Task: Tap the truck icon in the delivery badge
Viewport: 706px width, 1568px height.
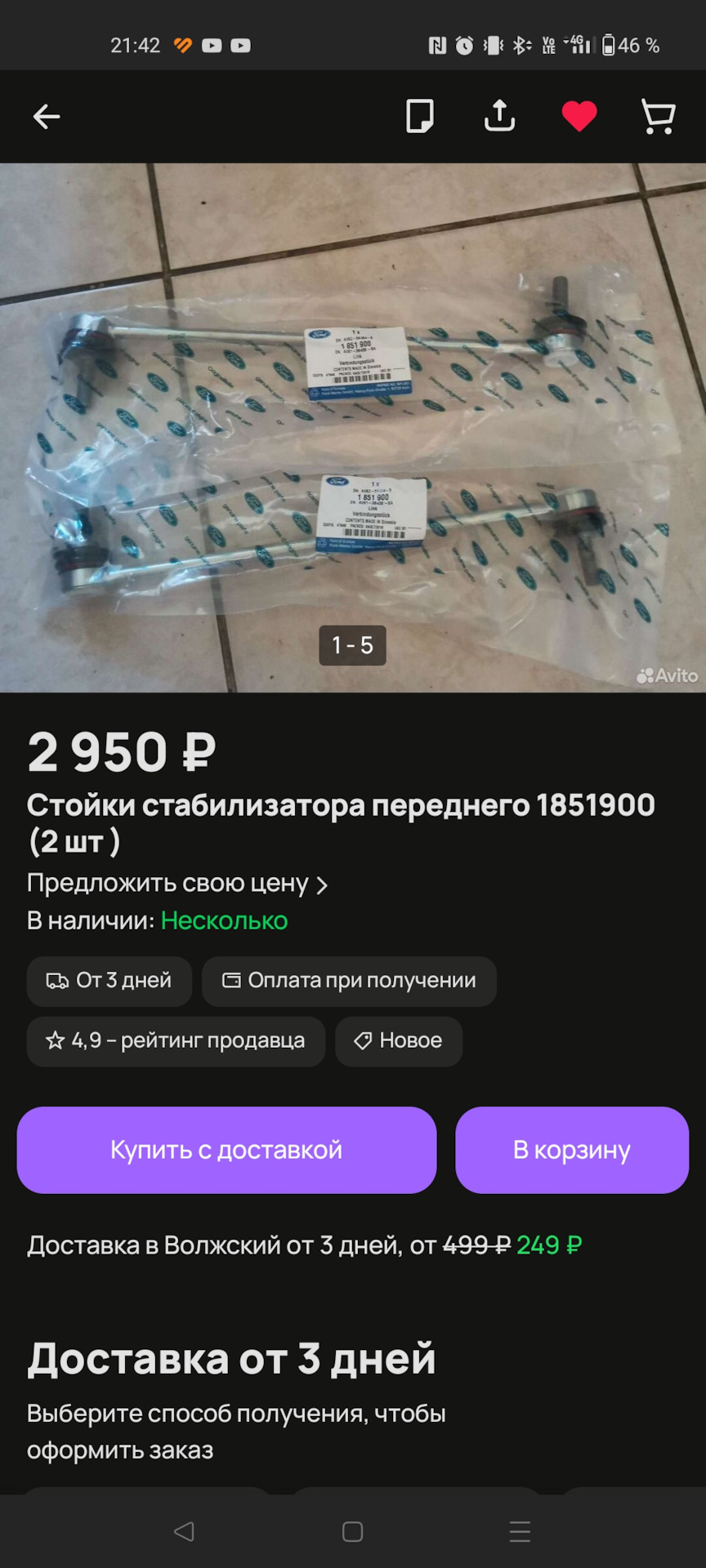Action: (56, 981)
